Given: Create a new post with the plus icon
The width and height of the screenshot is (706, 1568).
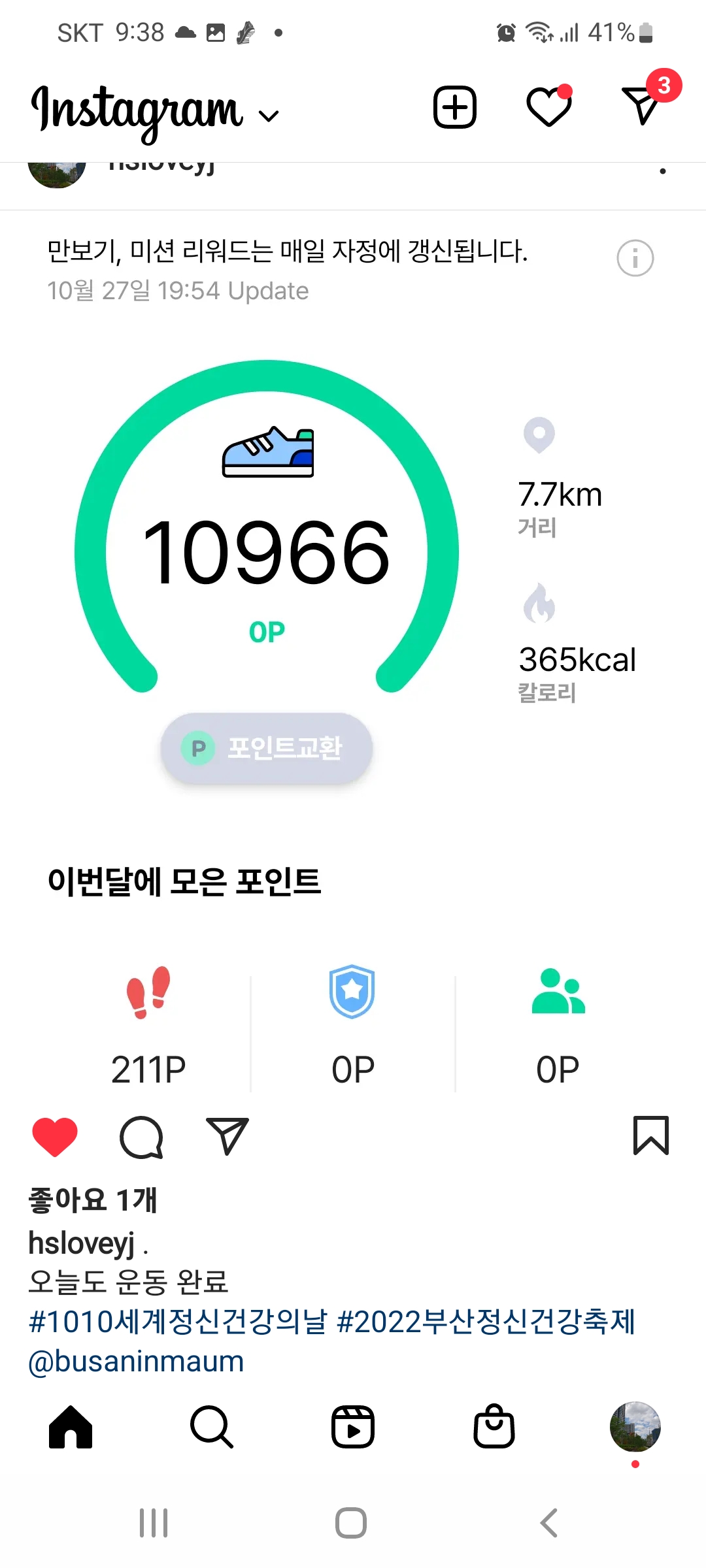Looking at the screenshot, I should coord(454,107).
